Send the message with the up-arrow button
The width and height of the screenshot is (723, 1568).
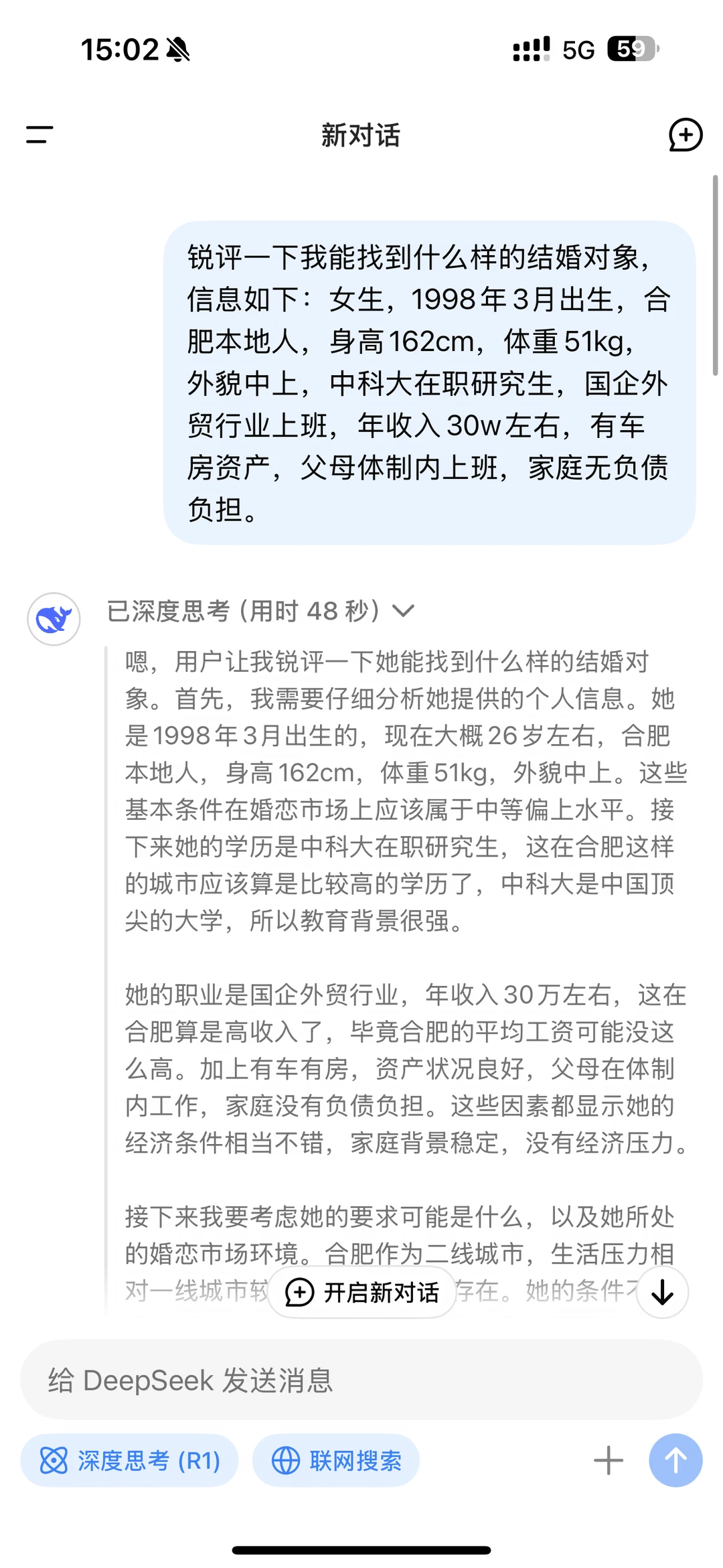pos(675,1460)
